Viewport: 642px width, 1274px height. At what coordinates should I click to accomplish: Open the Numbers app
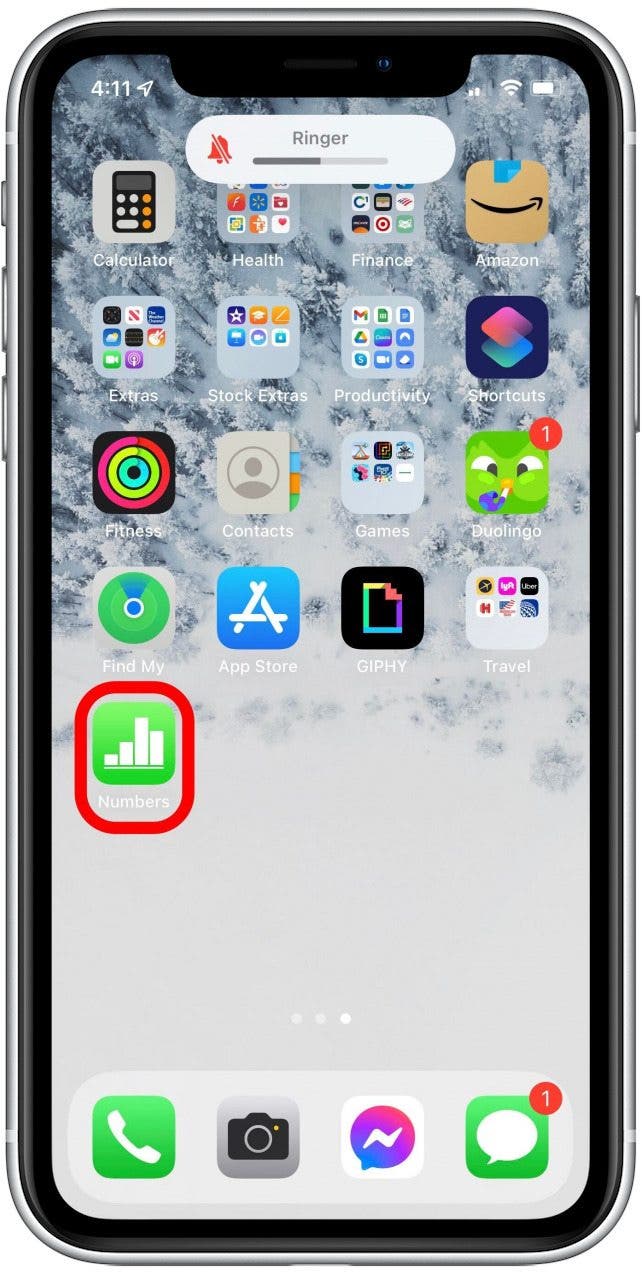[134, 743]
